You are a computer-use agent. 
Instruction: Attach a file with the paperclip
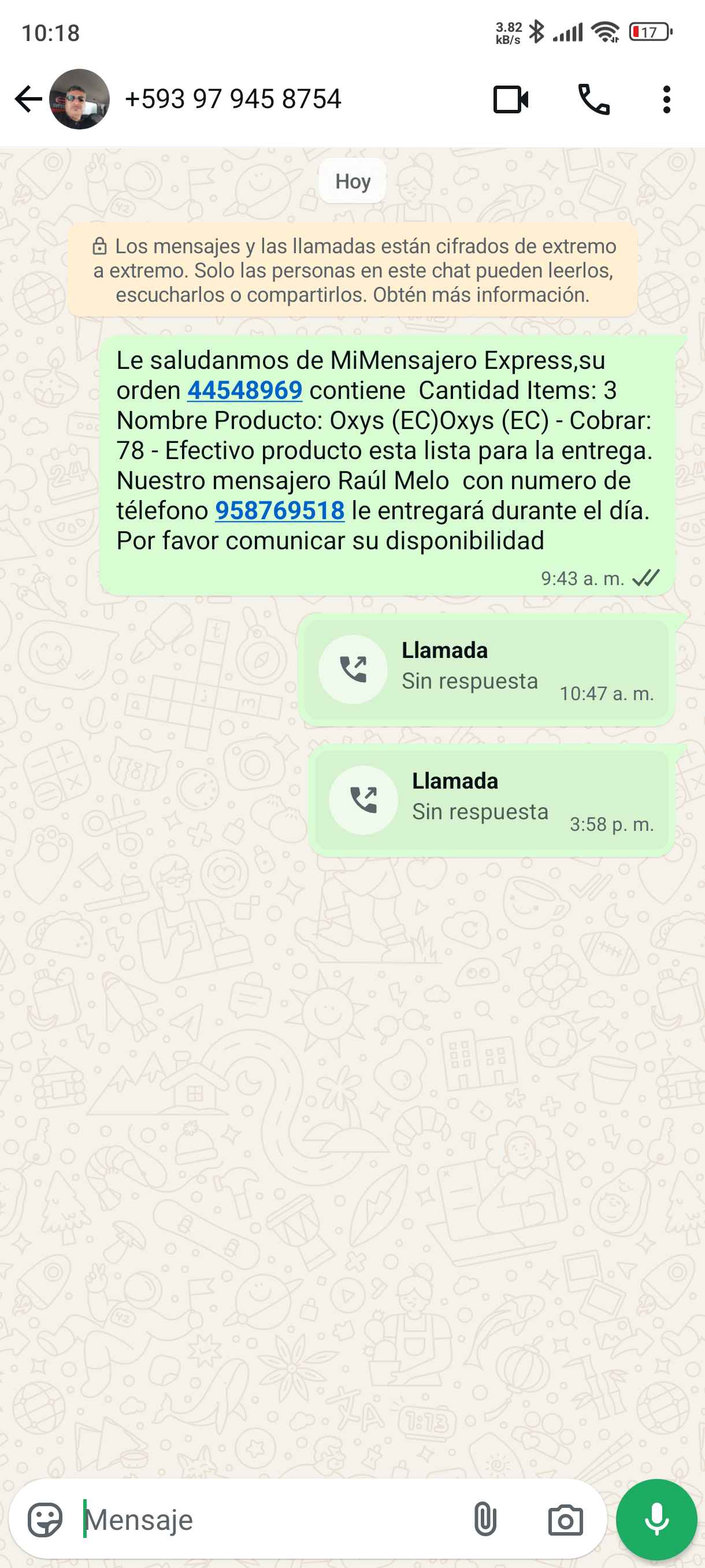pyautogui.click(x=485, y=1519)
